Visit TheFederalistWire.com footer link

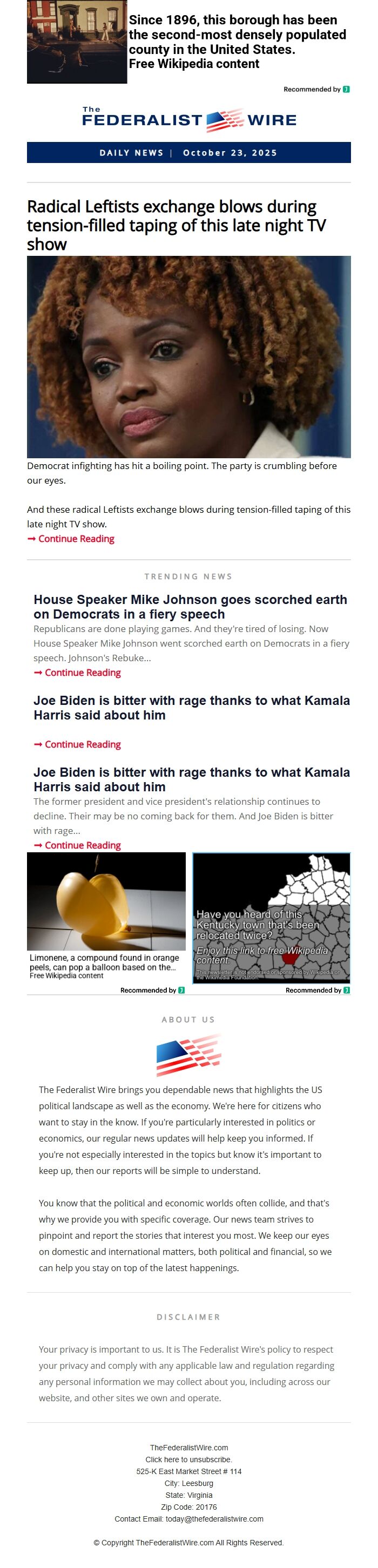click(188, 1448)
